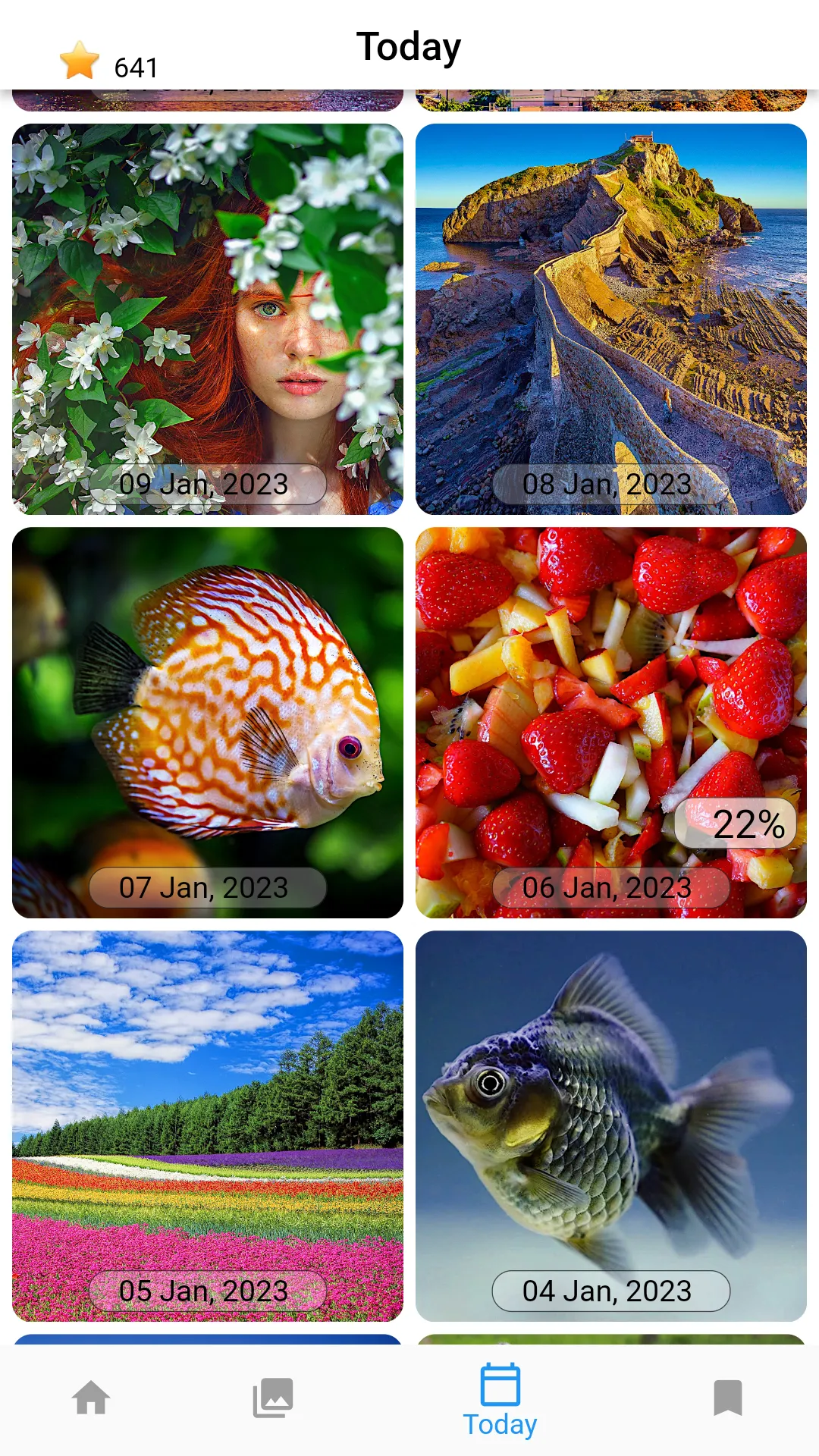Viewport: 819px width, 1456px height.
Task: Switch to the gallery tab
Action: click(x=273, y=1398)
